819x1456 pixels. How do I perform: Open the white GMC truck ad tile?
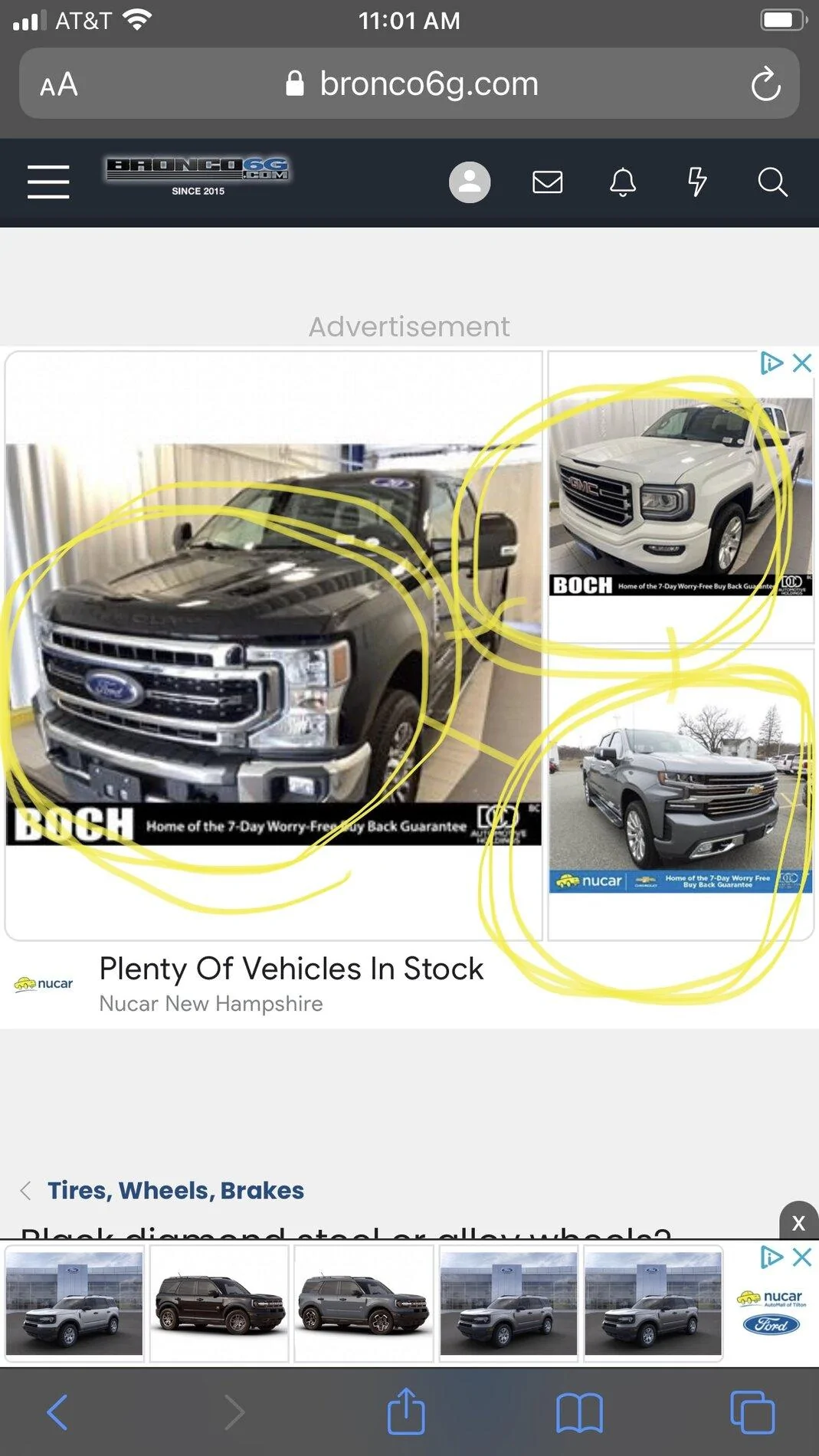[x=680, y=497]
